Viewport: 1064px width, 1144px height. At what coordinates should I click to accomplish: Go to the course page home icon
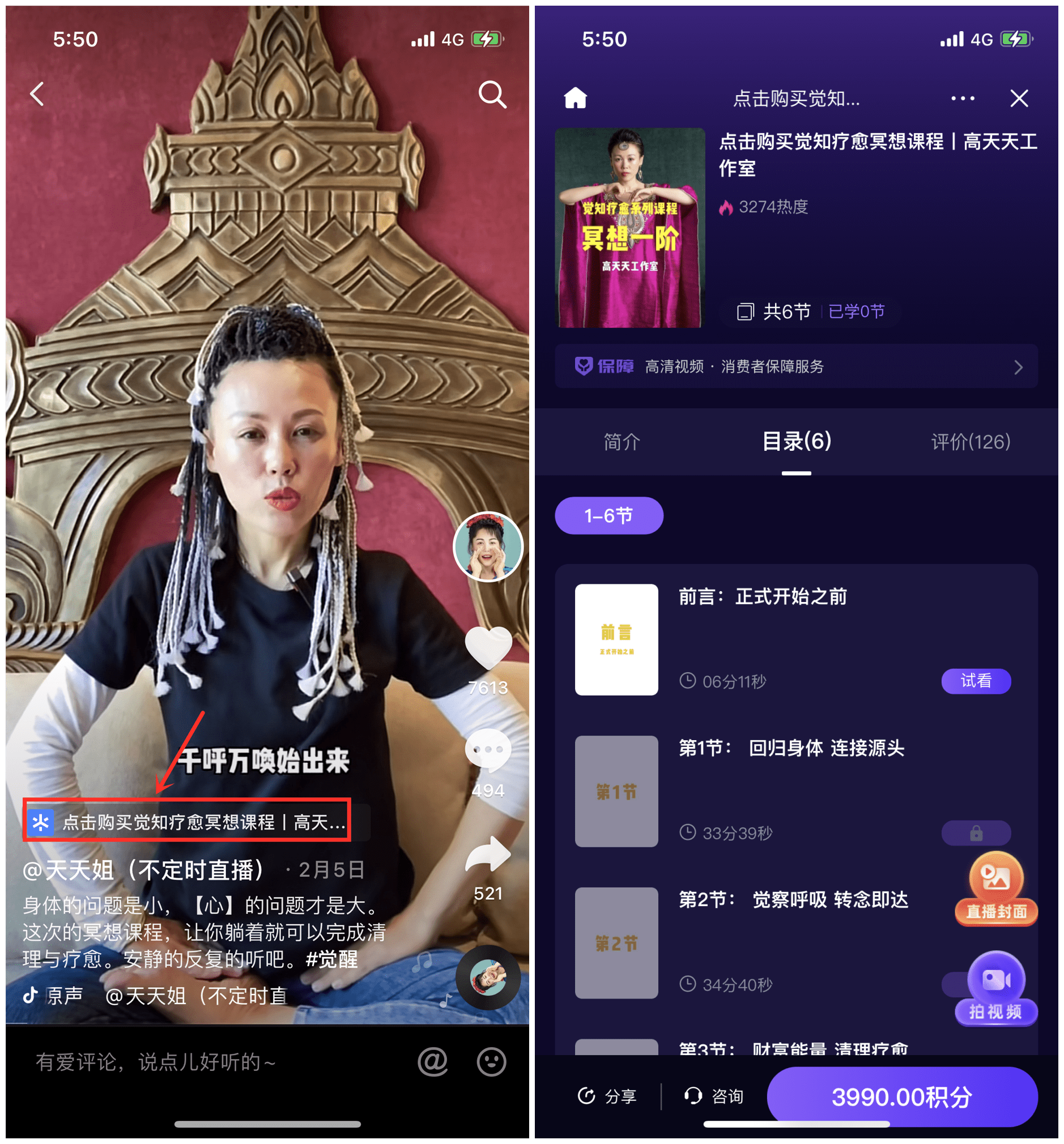575,99
